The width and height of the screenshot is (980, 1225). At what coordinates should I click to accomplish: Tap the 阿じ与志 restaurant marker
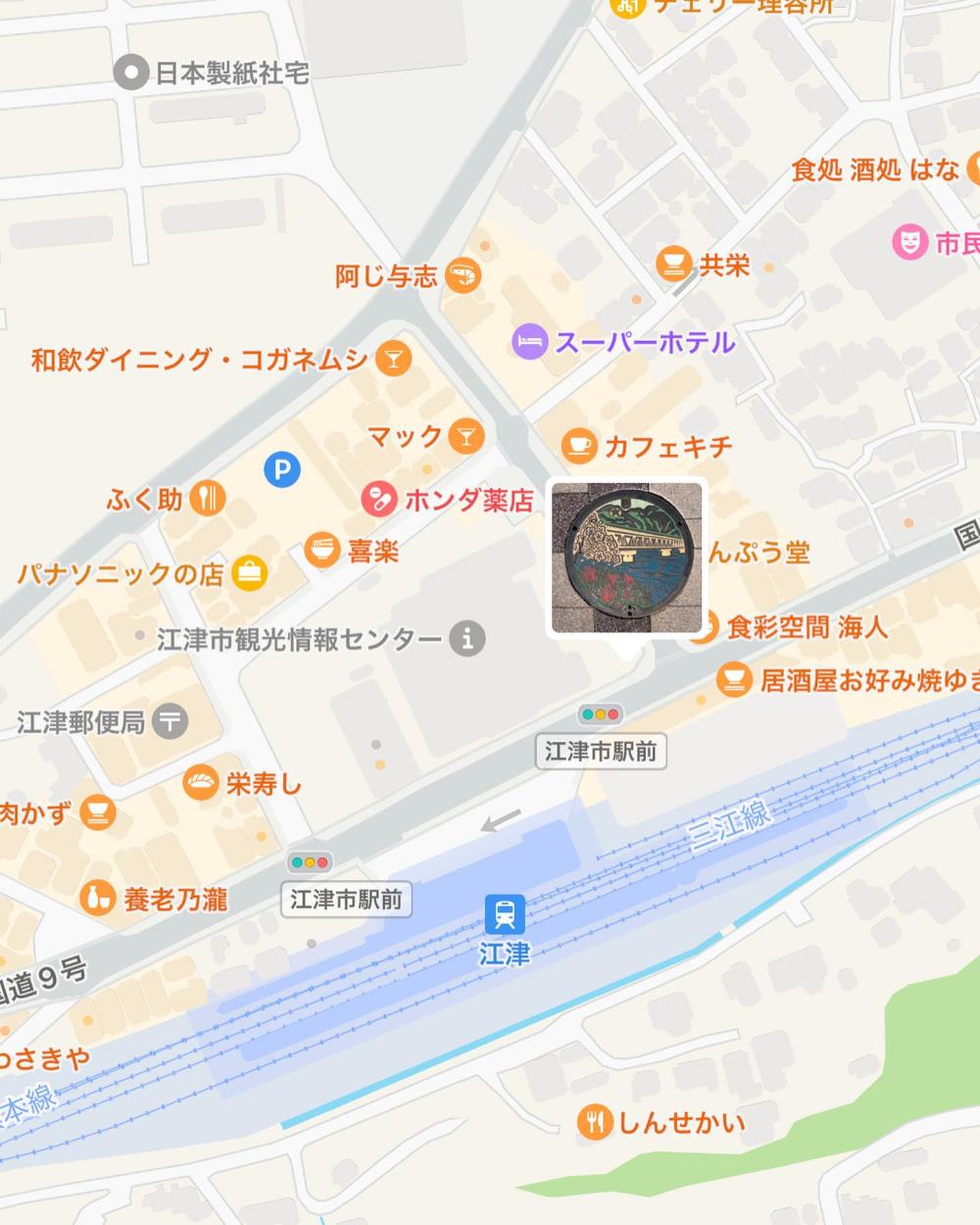point(464,275)
